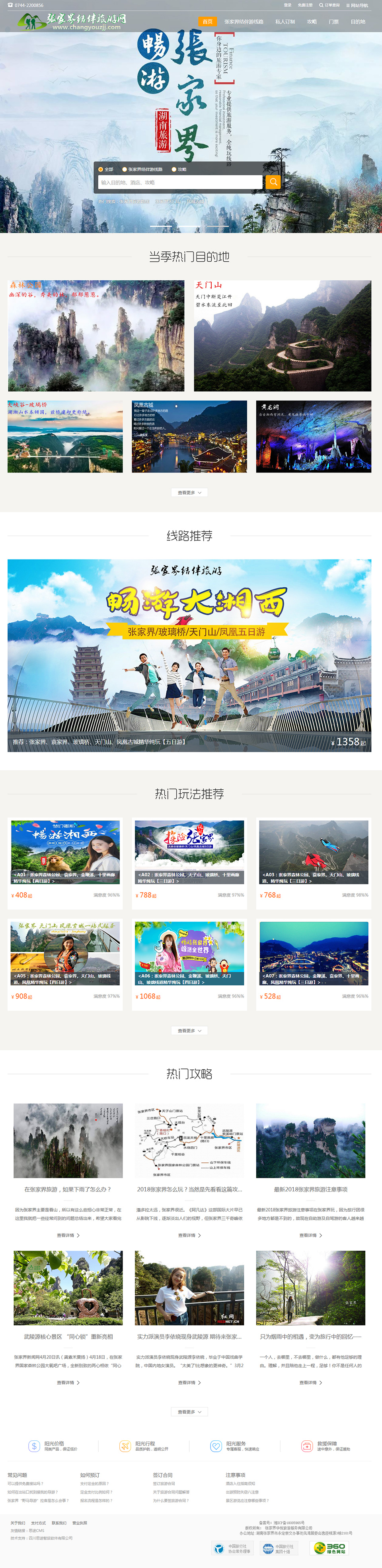Switch to the 门票 navigation tab

pyautogui.click(x=333, y=21)
